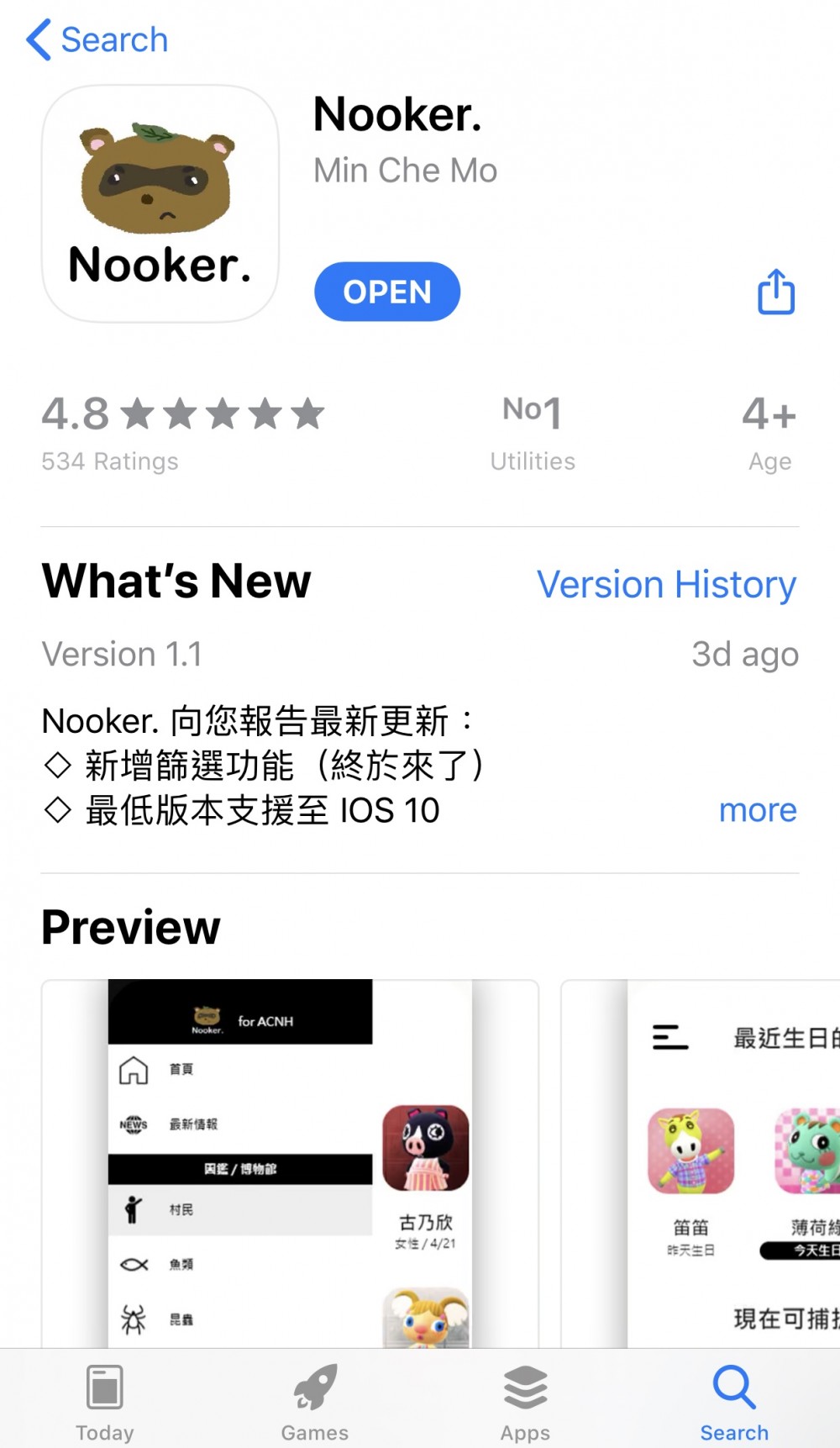Tap the fish 魚類 icon in the preview
This screenshot has width=840, height=1448.
[132, 1265]
